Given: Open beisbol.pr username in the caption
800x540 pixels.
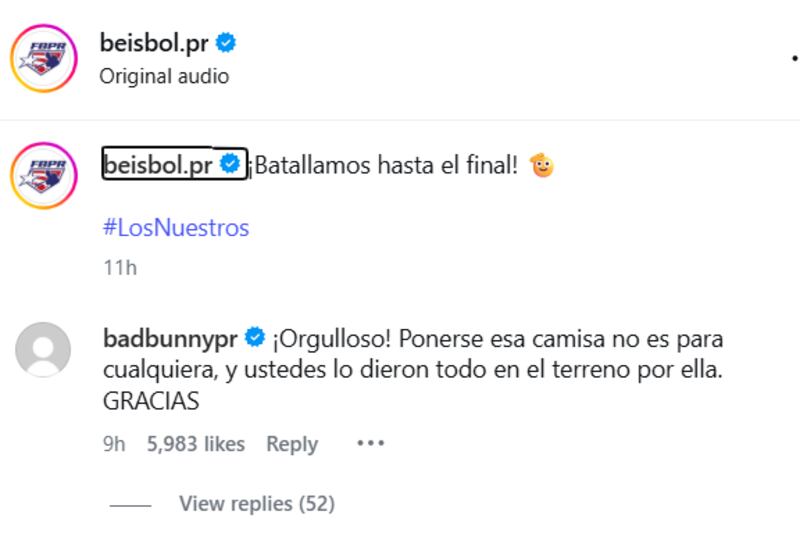Looking at the screenshot, I should click(159, 165).
